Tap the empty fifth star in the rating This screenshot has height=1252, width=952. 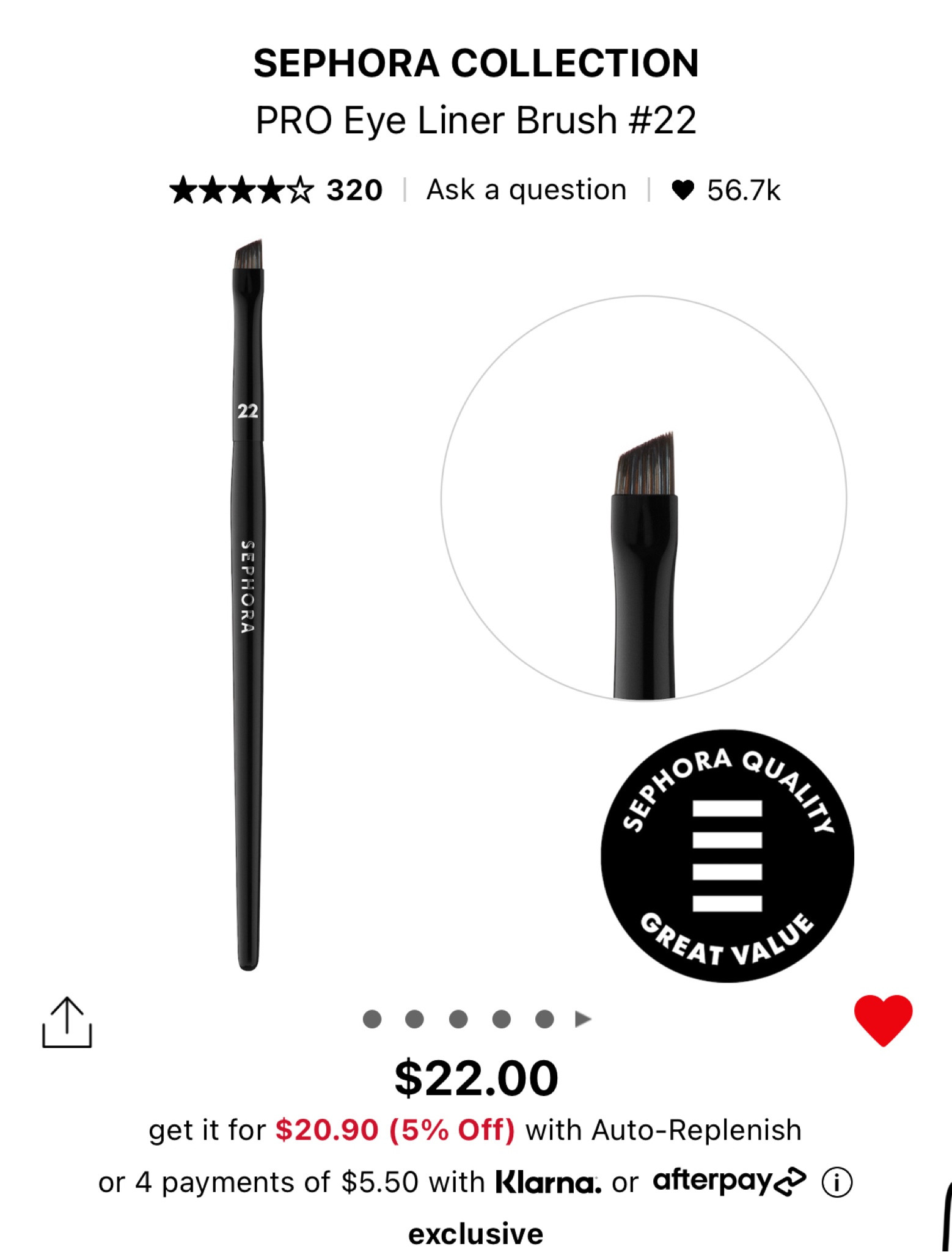coord(300,189)
